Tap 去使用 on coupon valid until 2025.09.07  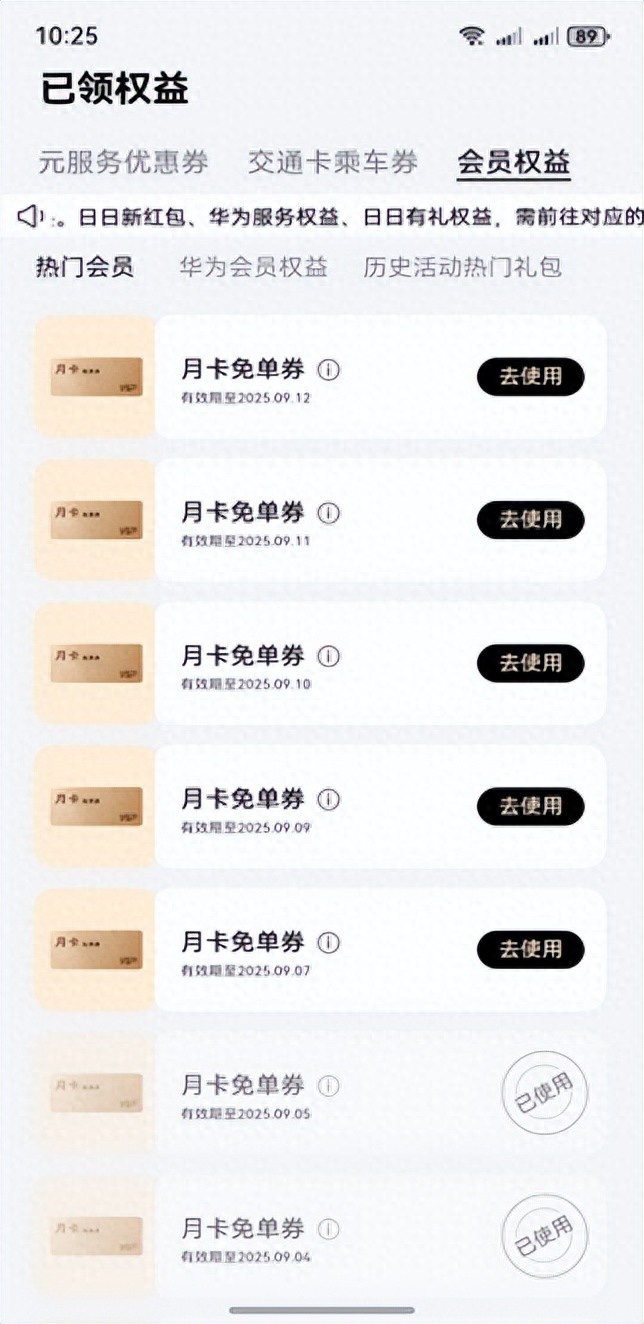[x=530, y=949]
